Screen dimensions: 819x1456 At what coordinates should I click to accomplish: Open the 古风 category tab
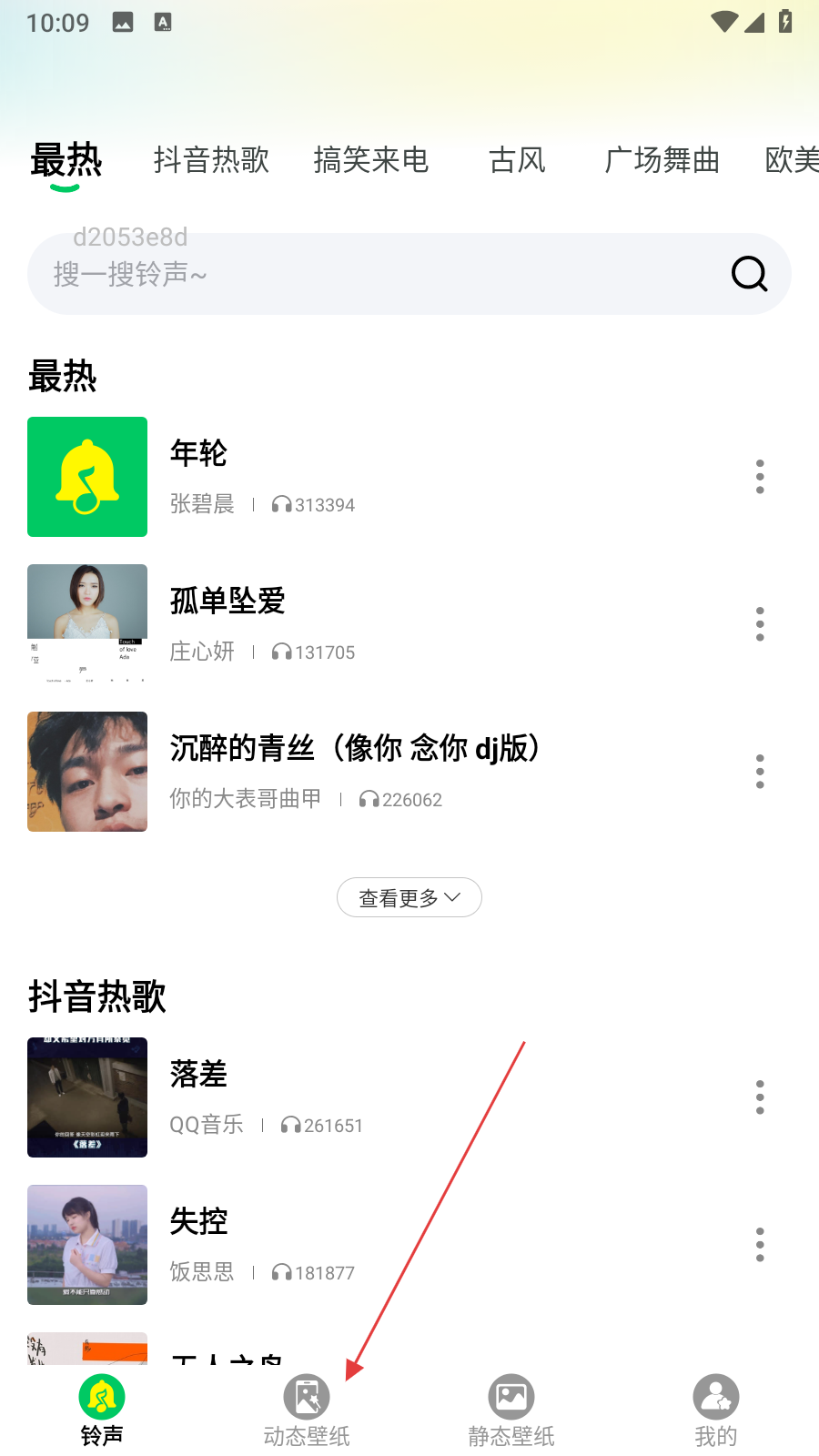pos(517,160)
